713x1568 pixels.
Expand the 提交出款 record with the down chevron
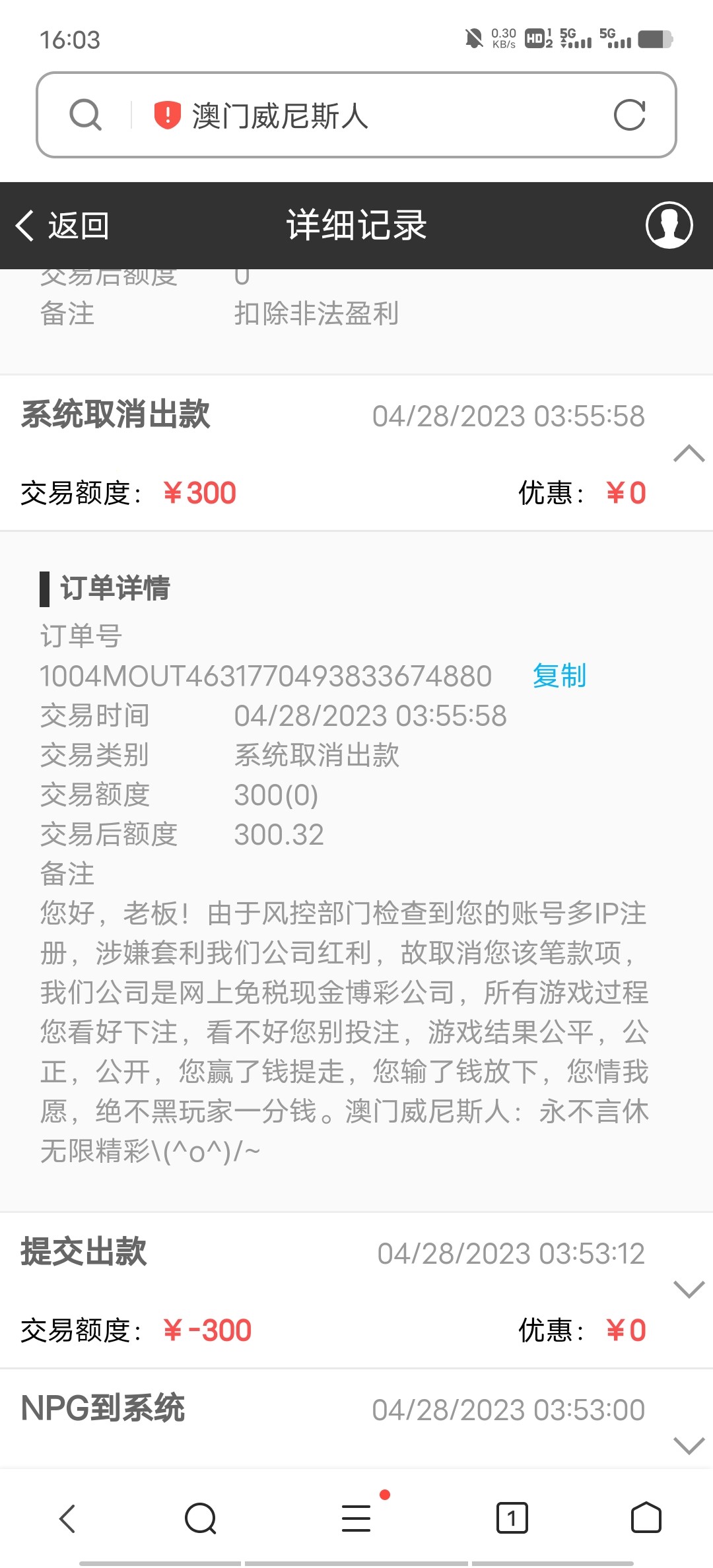(x=688, y=1287)
